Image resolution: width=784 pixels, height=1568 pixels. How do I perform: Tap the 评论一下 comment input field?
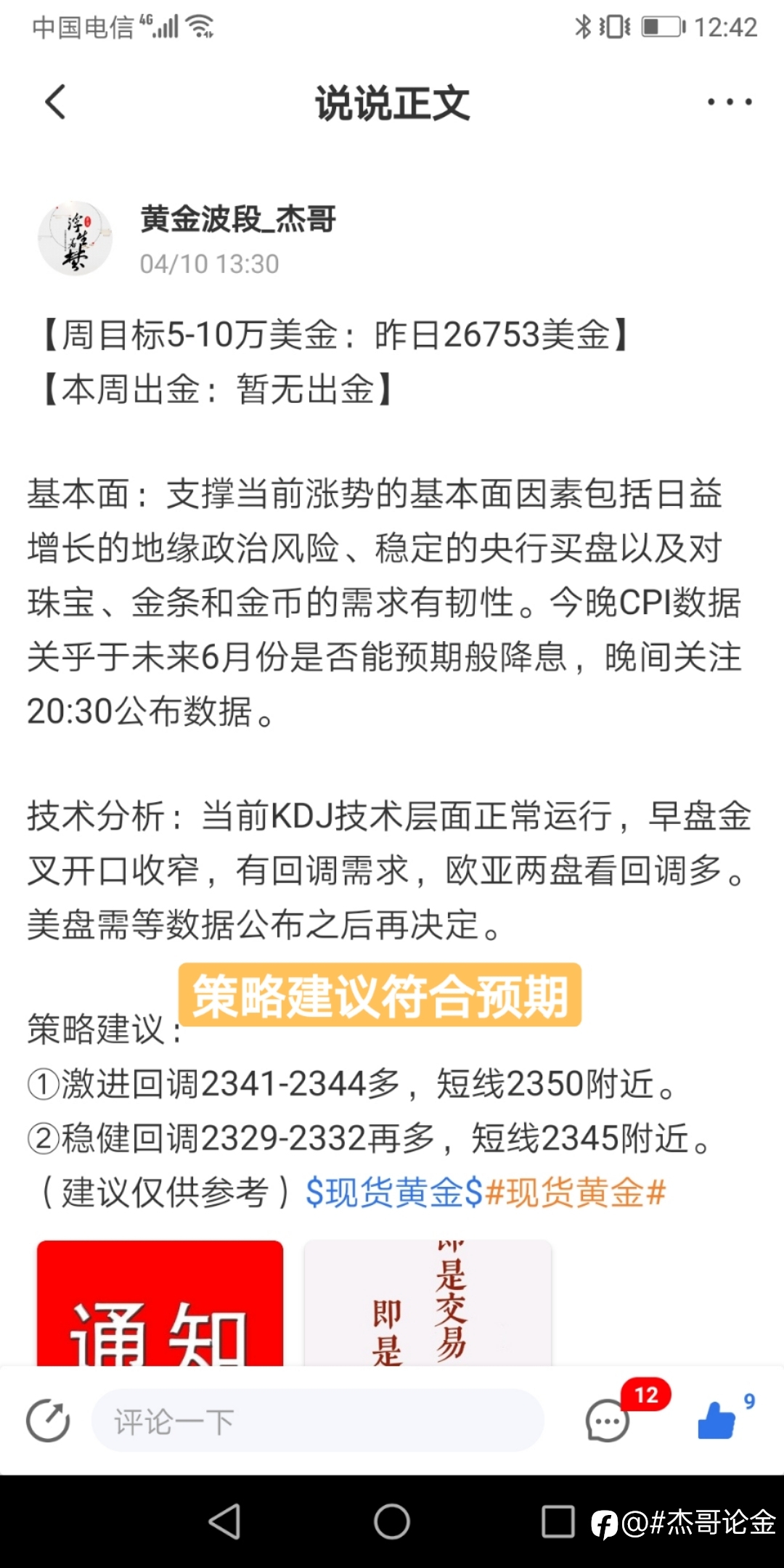click(x=318, y=1421)
